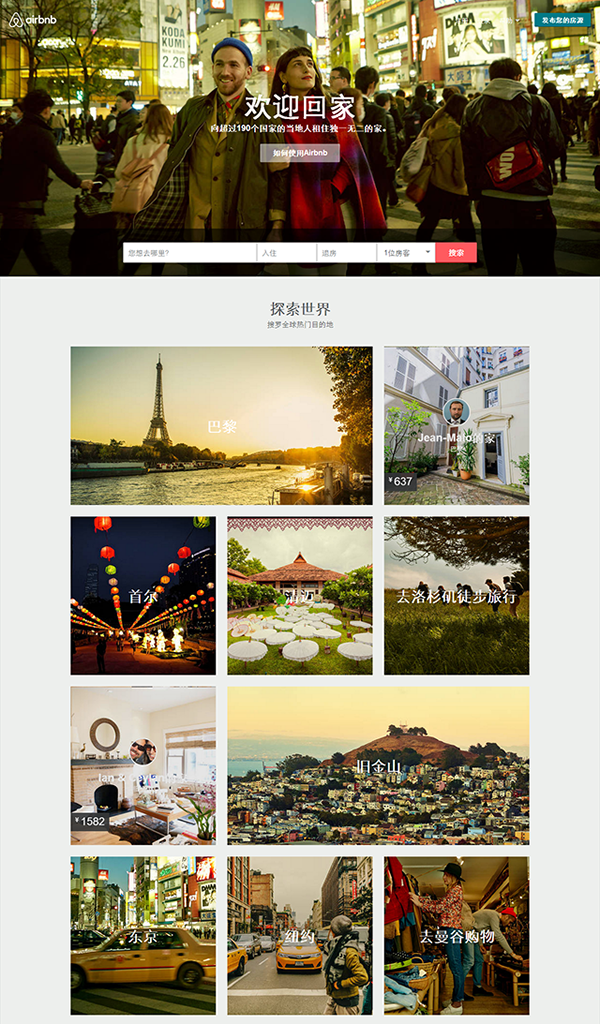600x1024 pixels.
Task: Open the 首尔 destination tile
Action: [143, 595]
